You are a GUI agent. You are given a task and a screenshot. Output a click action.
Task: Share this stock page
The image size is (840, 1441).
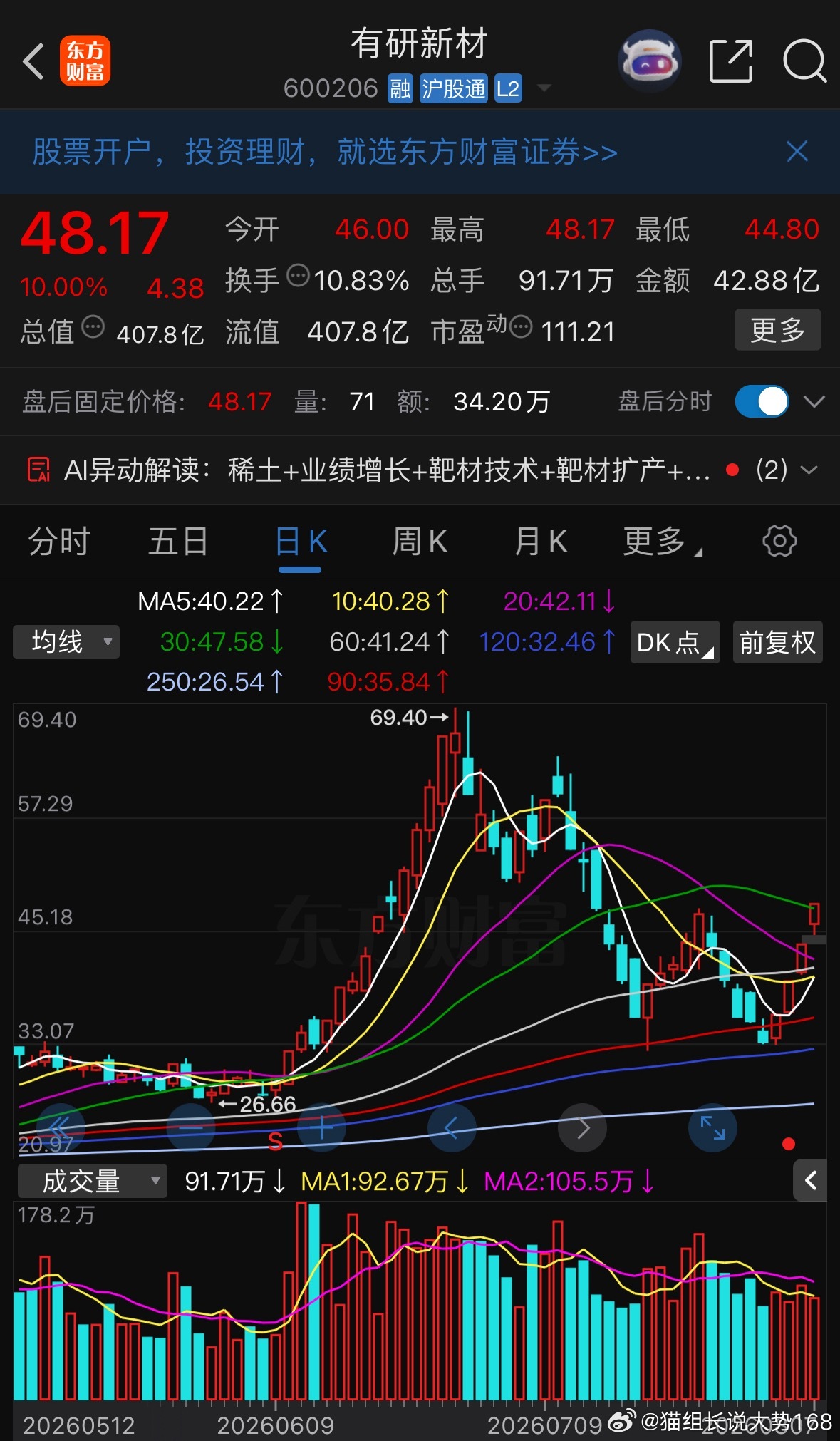tap(731, 61)
